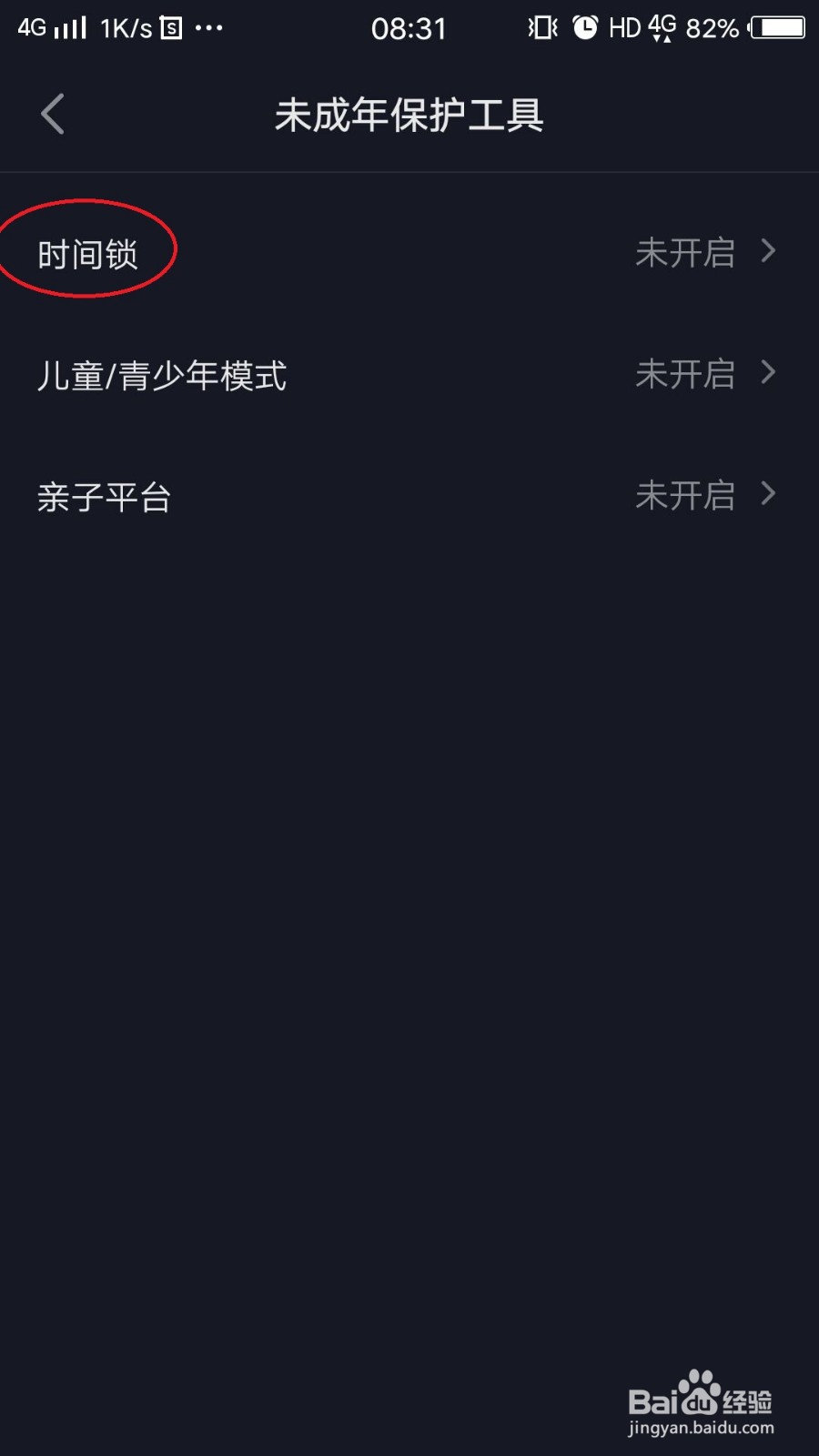Open 儿童/青少年模式 settings

pyautogui.click(x=409, y=374)
